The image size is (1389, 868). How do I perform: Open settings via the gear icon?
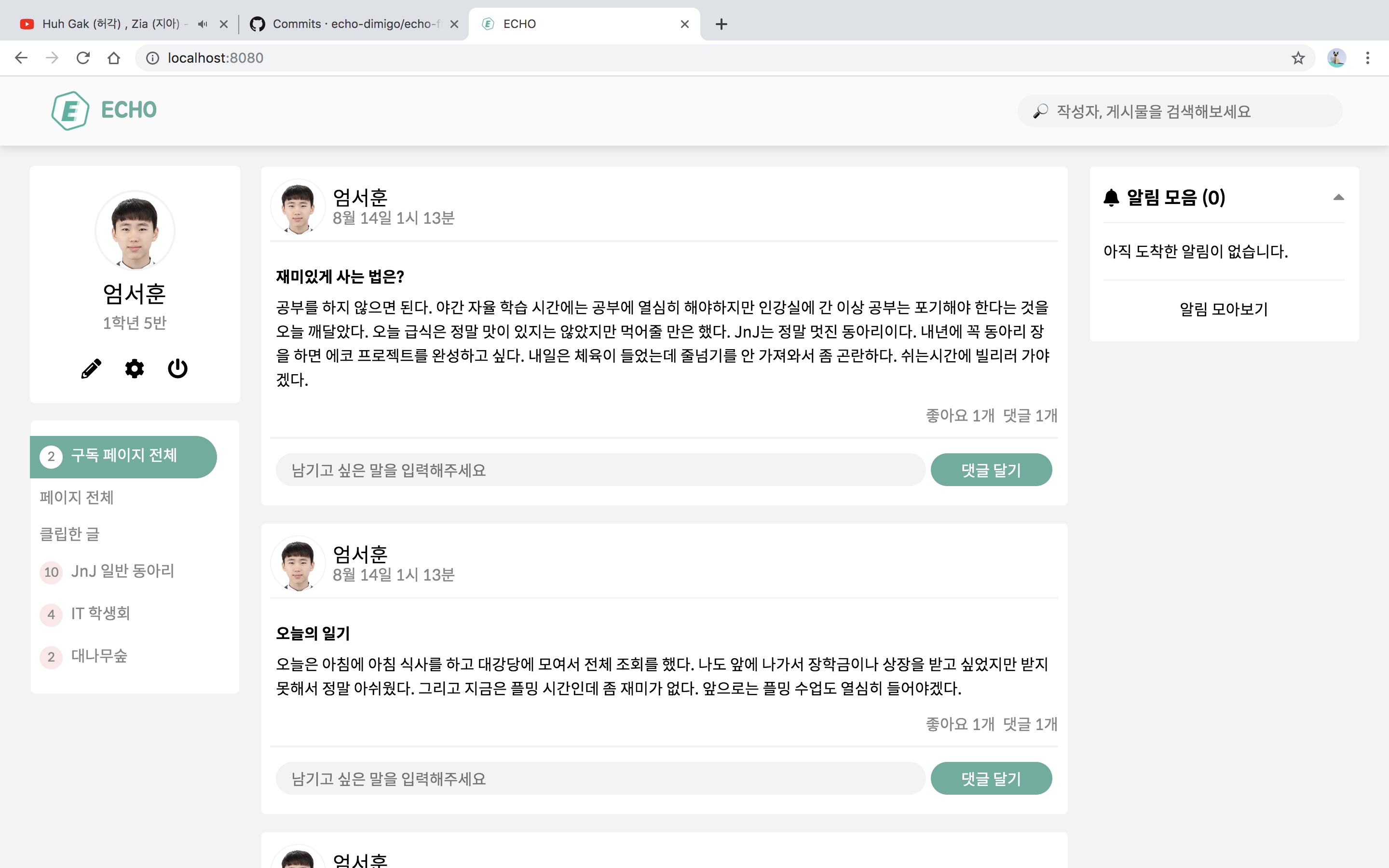(134, 368)
